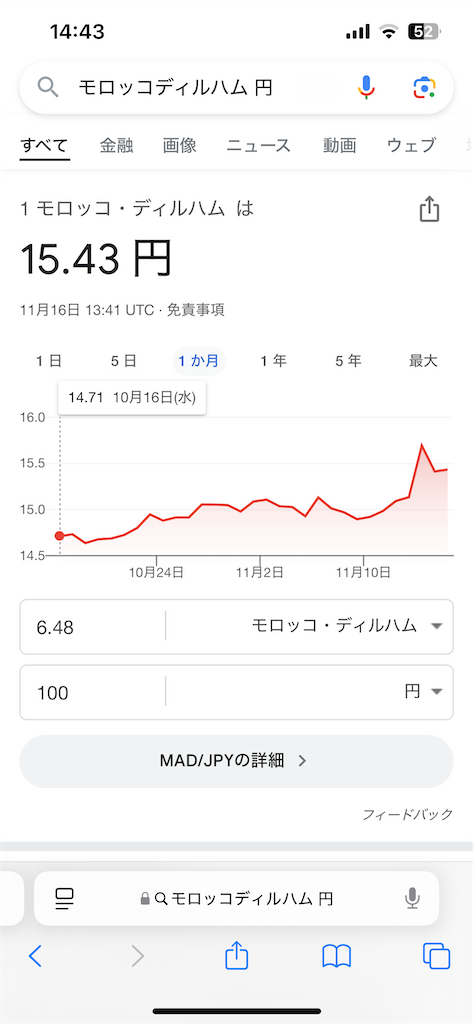
Task: Switch to the 金融 tab
Action: pyautogui.click(x=116, y=146)
